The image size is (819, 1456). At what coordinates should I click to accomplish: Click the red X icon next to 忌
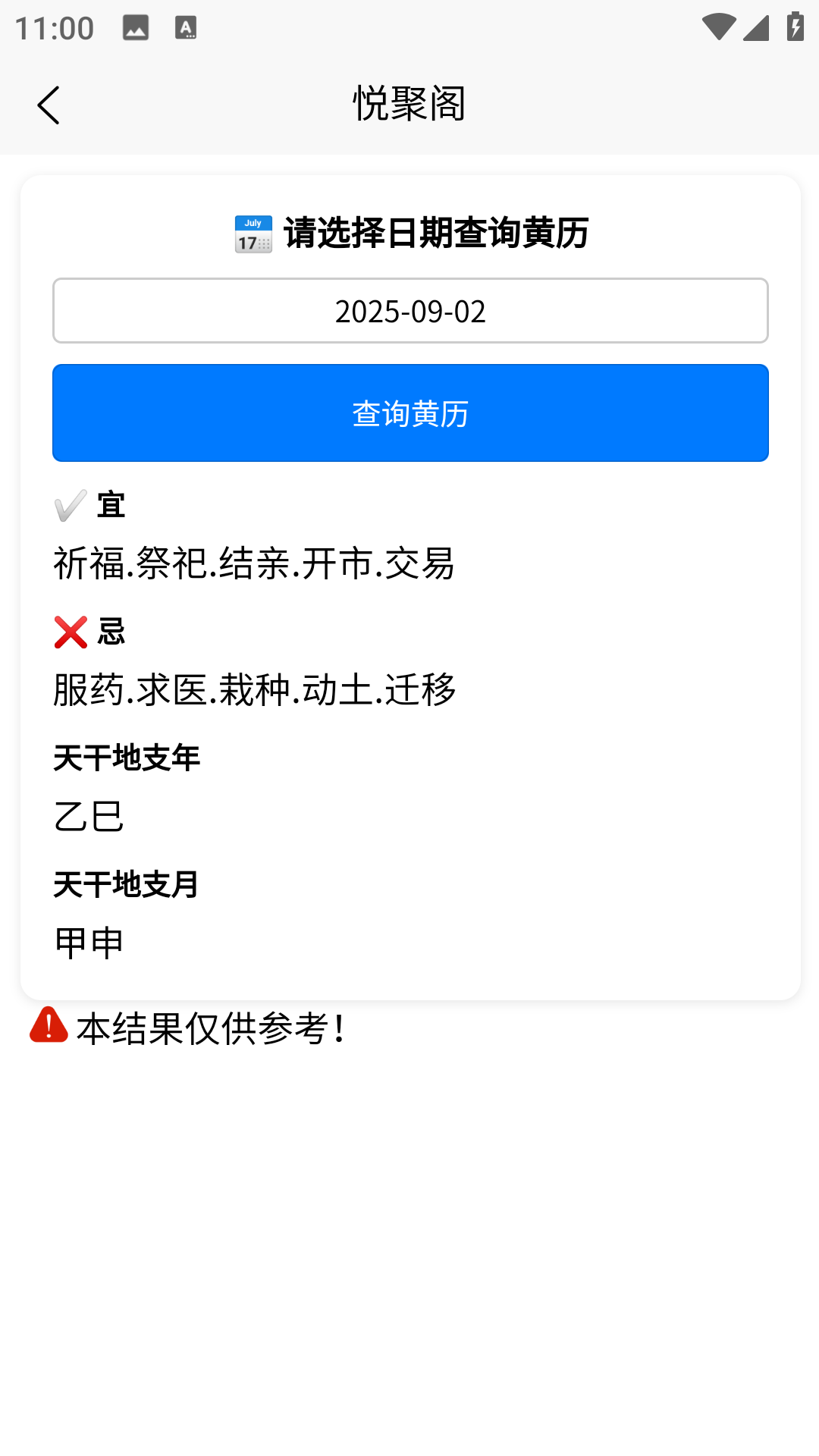point(69,632)
